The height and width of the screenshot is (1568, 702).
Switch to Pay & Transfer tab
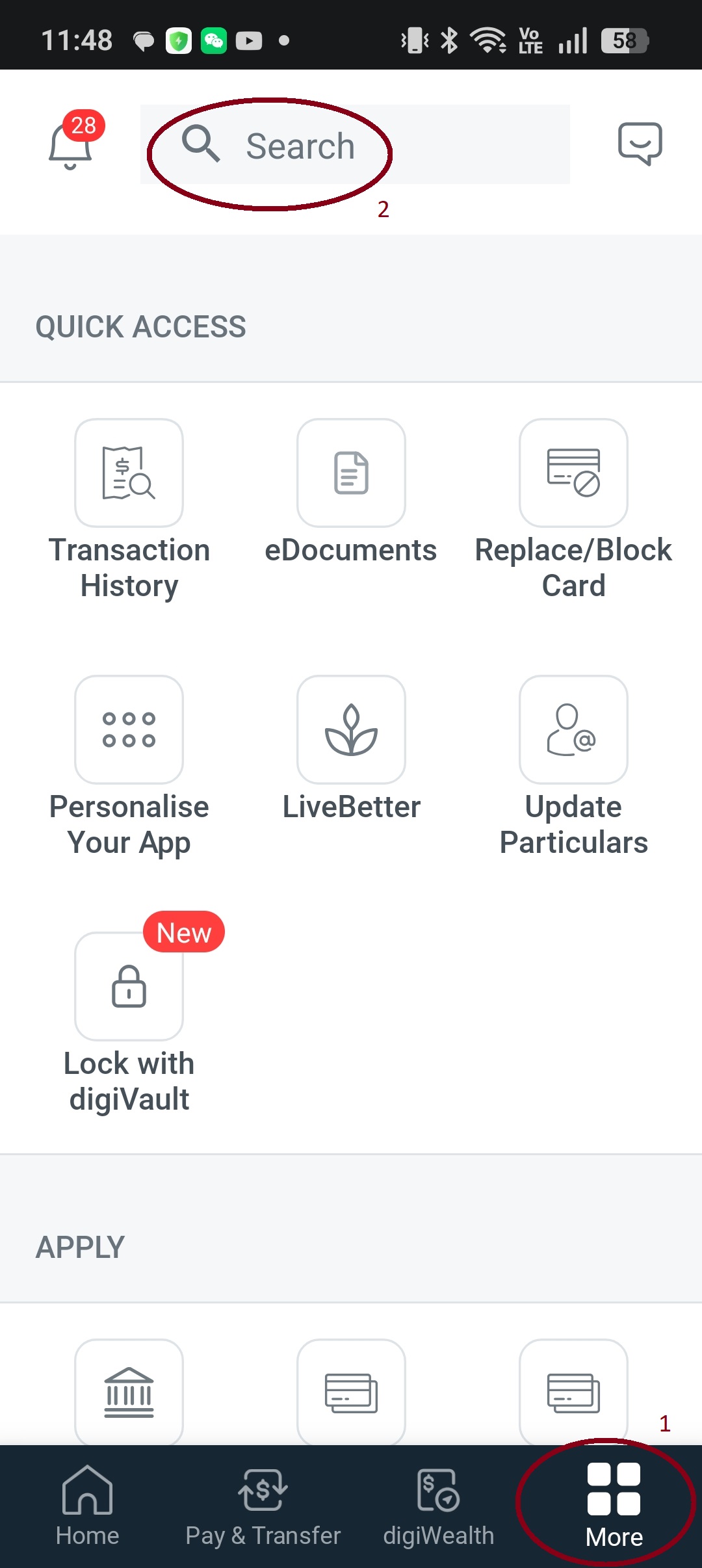click(x=263, y=1506)
